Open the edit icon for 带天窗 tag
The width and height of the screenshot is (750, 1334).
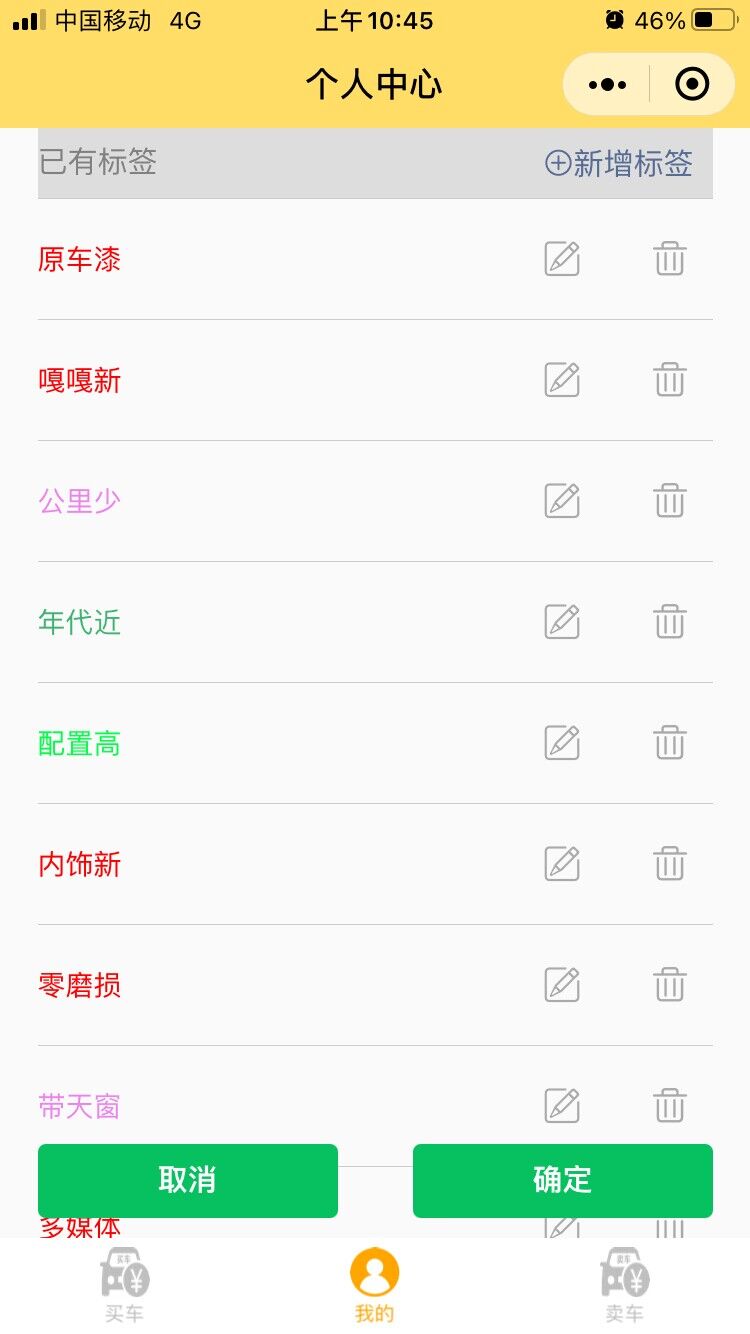click(x=561, y=1106)
